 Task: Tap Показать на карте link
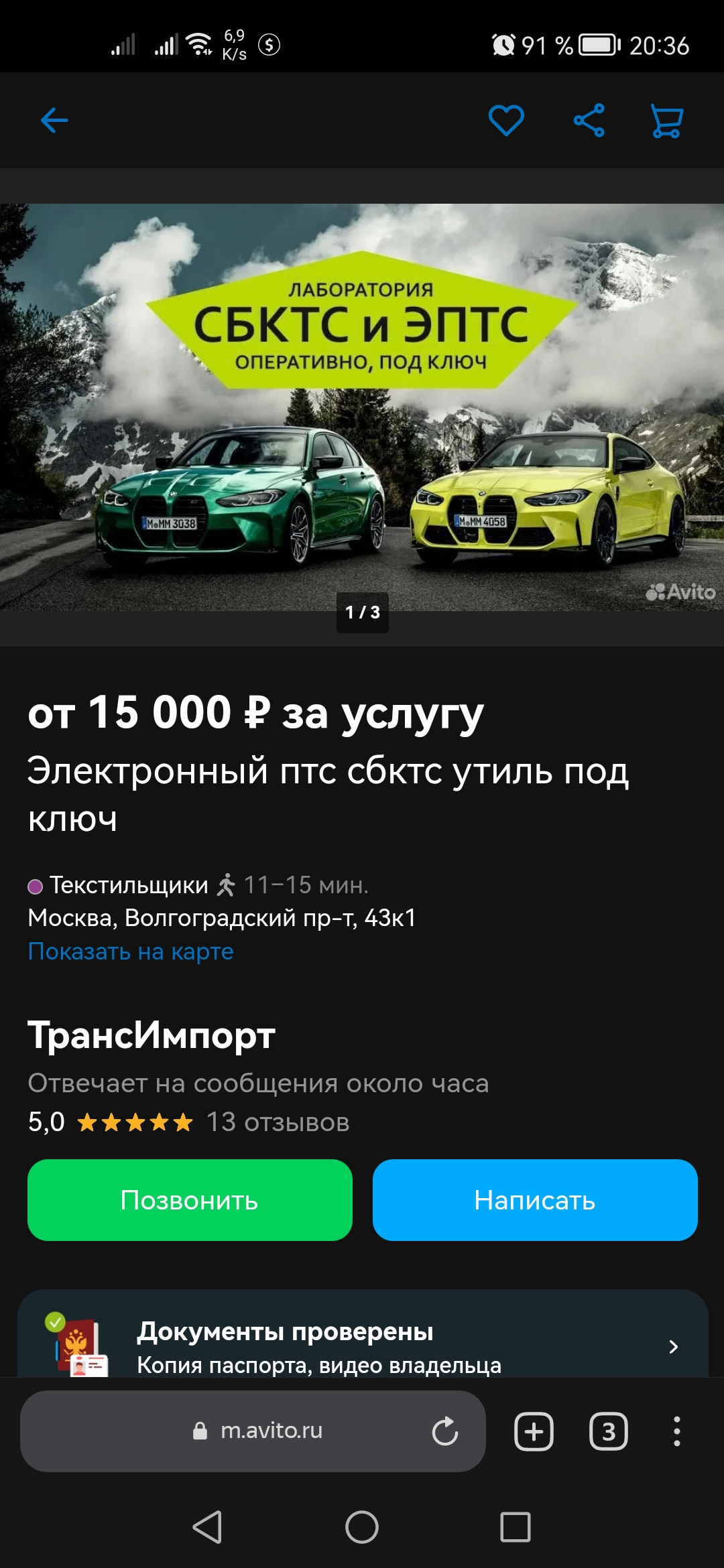[x=131, y=952]
